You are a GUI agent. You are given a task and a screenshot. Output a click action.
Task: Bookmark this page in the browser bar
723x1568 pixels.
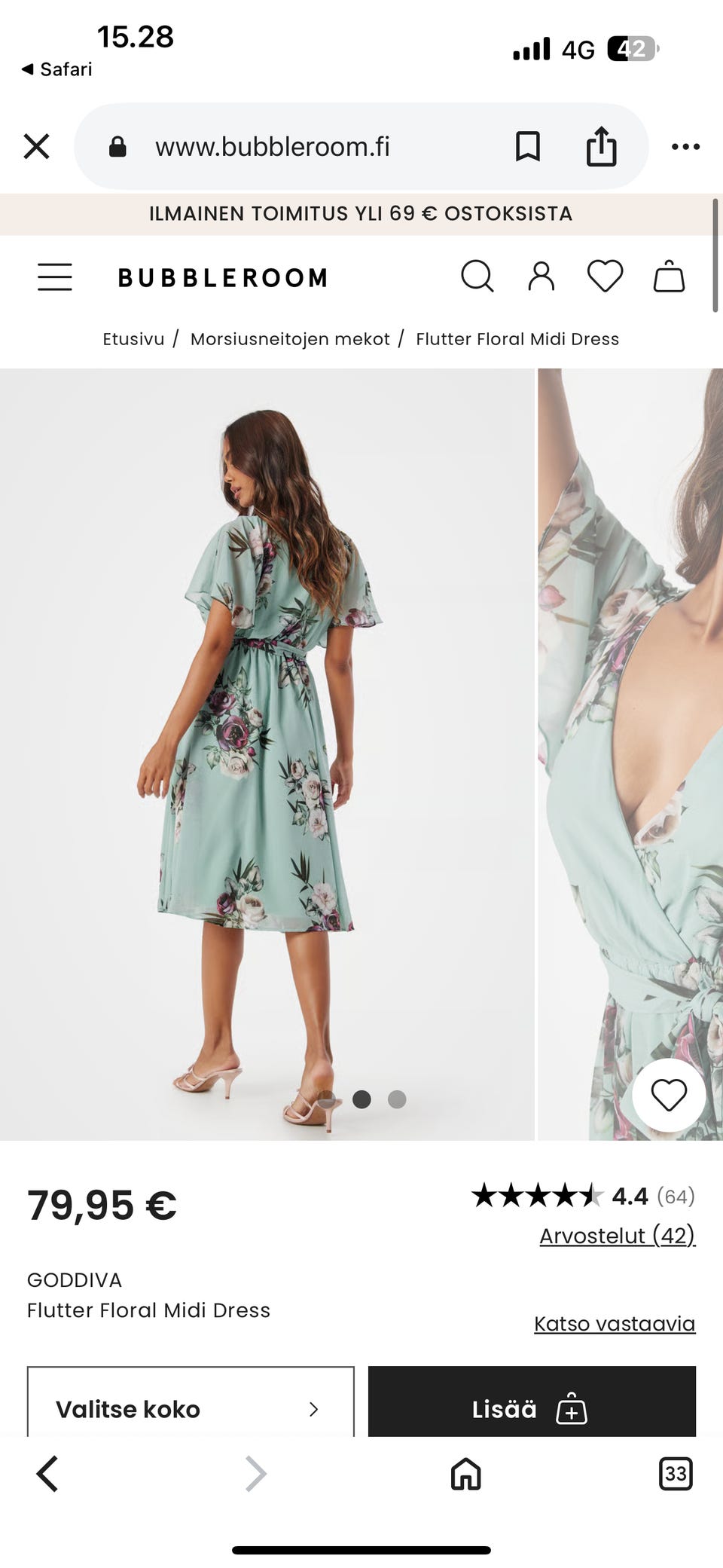[x=527, y=146]
